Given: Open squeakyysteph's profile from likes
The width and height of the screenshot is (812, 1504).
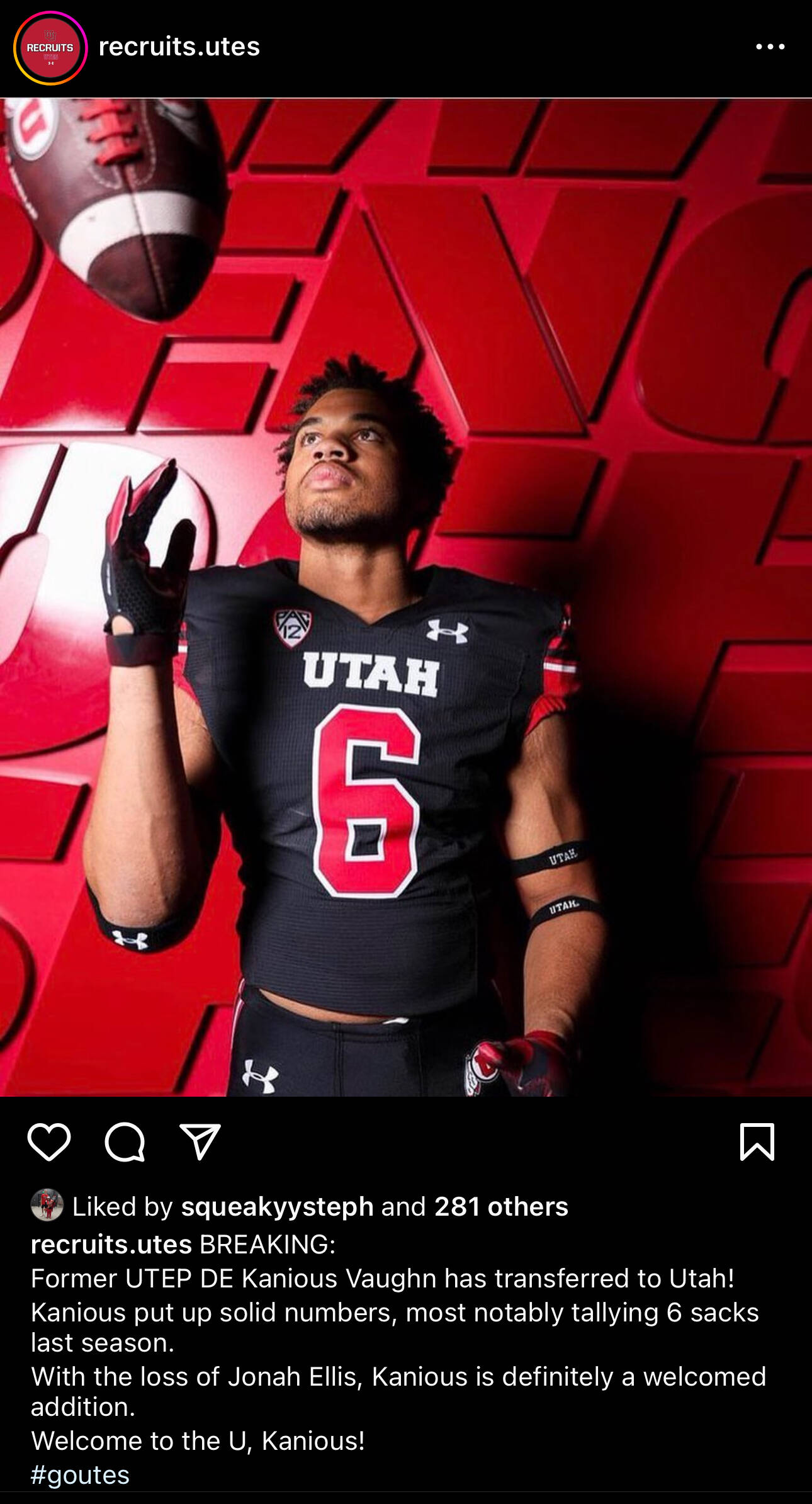Looking at the screenshot, I should [277, 1206].
